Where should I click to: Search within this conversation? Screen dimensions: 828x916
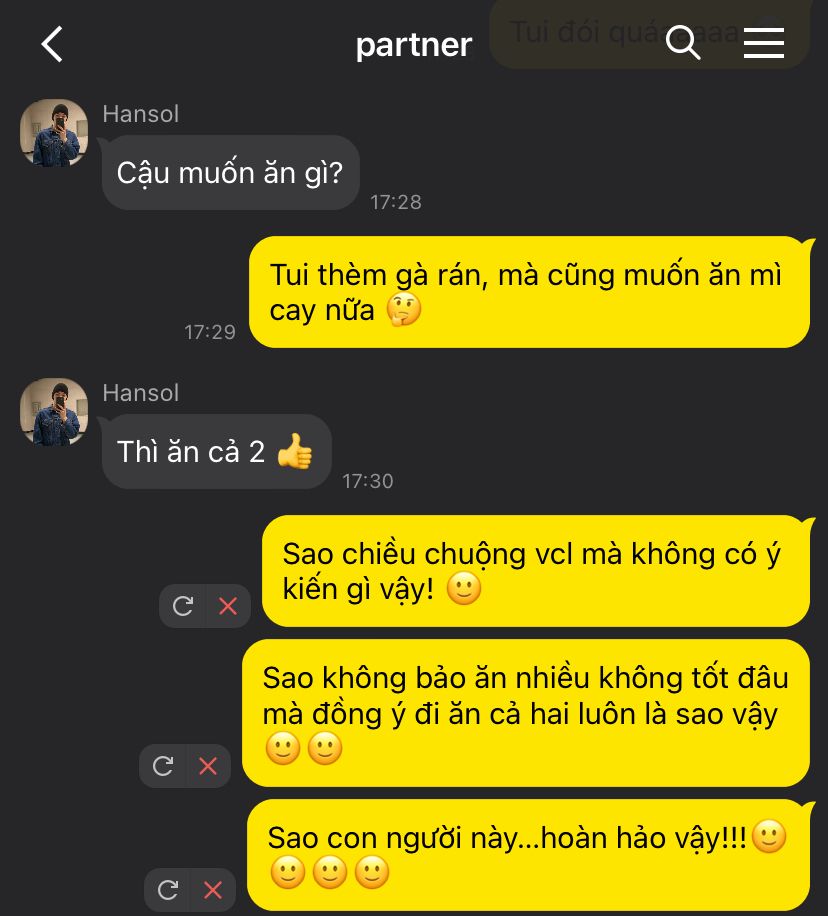(683, 43)
